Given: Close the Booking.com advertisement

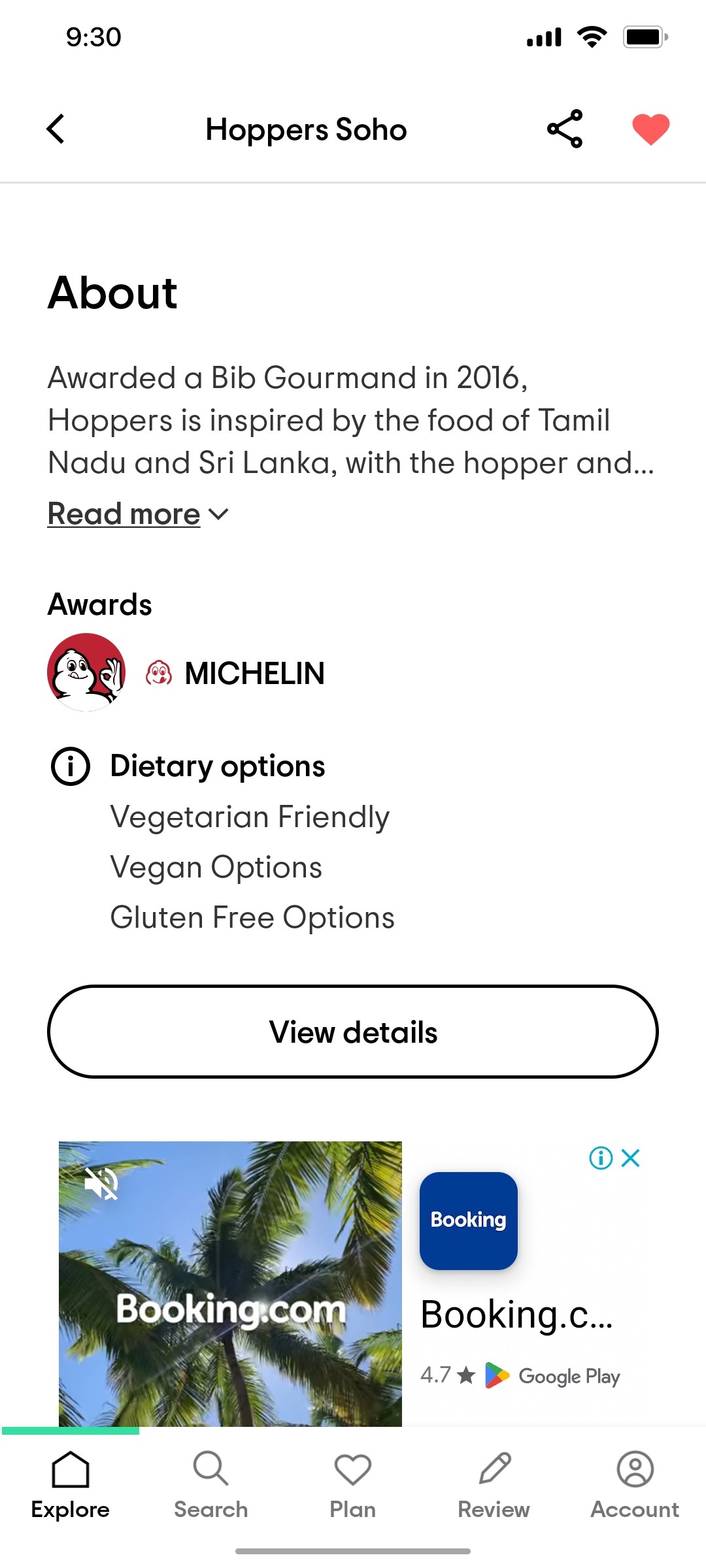Looking at the screenshot, I should [x=631, y=1158].
